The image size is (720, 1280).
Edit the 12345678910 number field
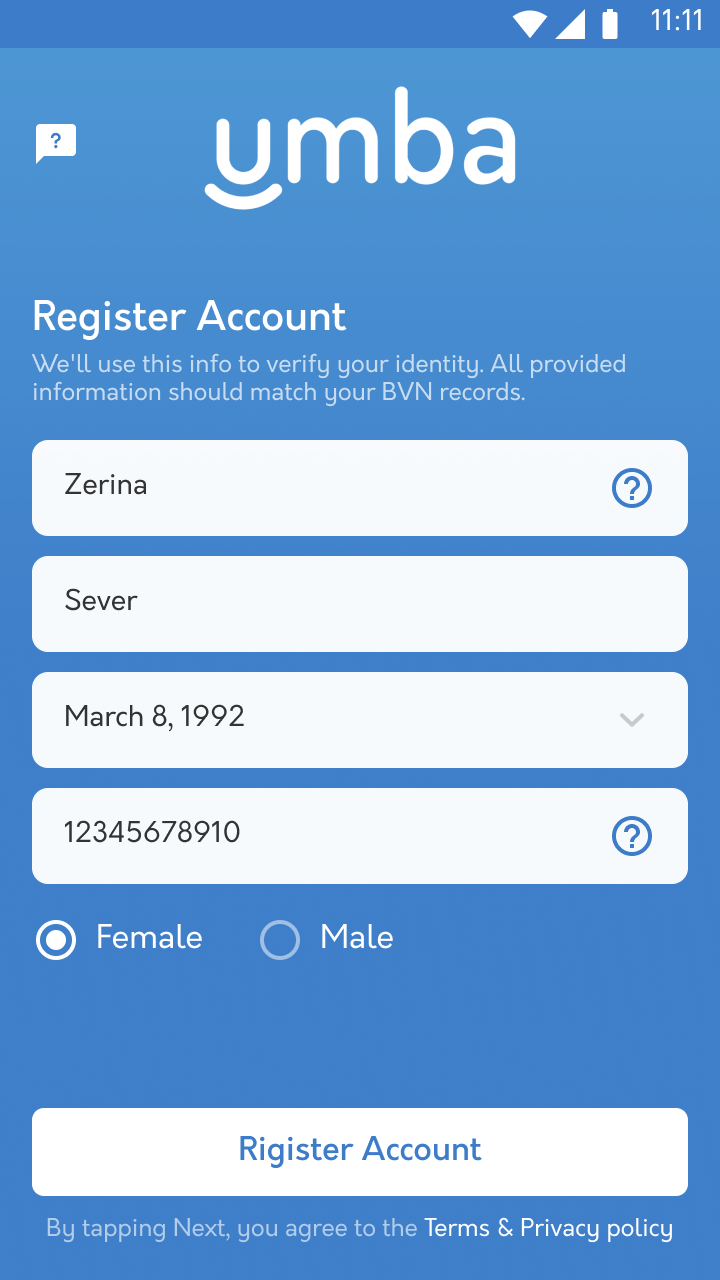pyautogui.click(x=360, y=836)
